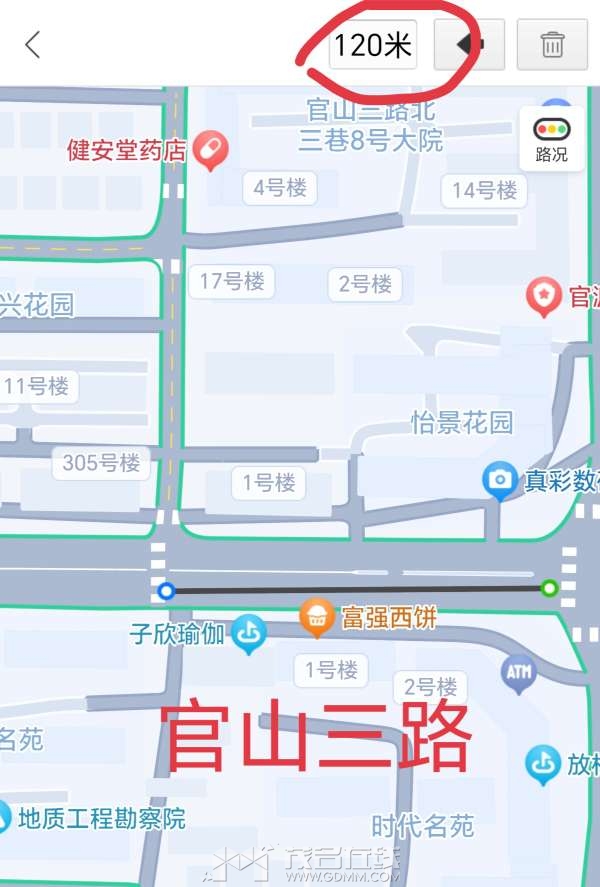Select the ATM marker on the map
The height and width of the screenshot is (887, 600).
518,673
